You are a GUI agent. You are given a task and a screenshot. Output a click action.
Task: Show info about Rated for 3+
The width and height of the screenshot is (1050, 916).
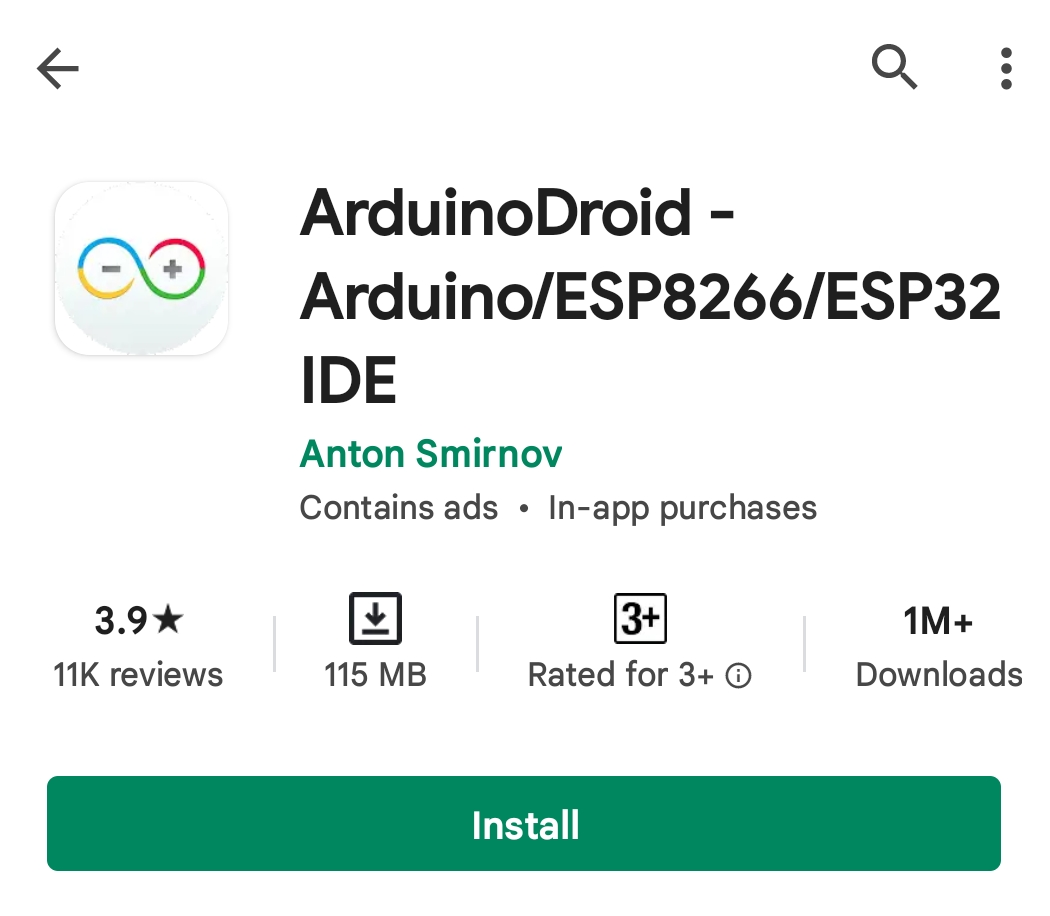click(738, 676)
